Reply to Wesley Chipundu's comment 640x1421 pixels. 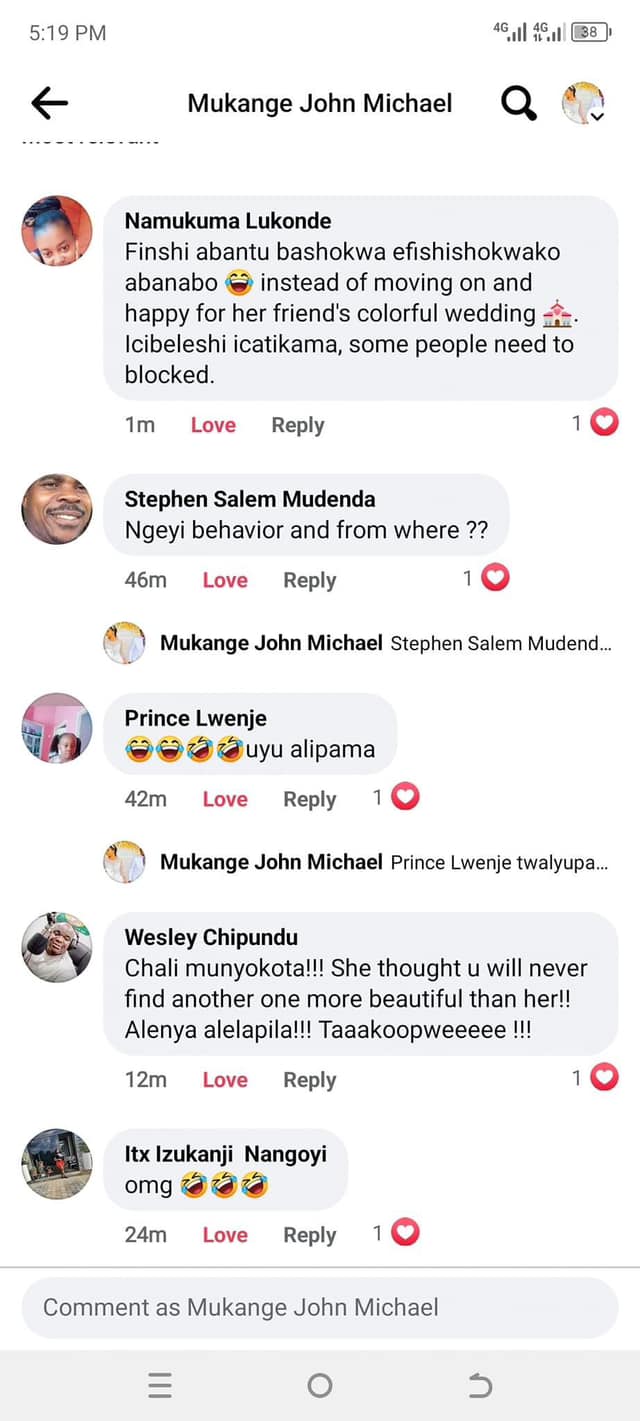pos(310,1080)
